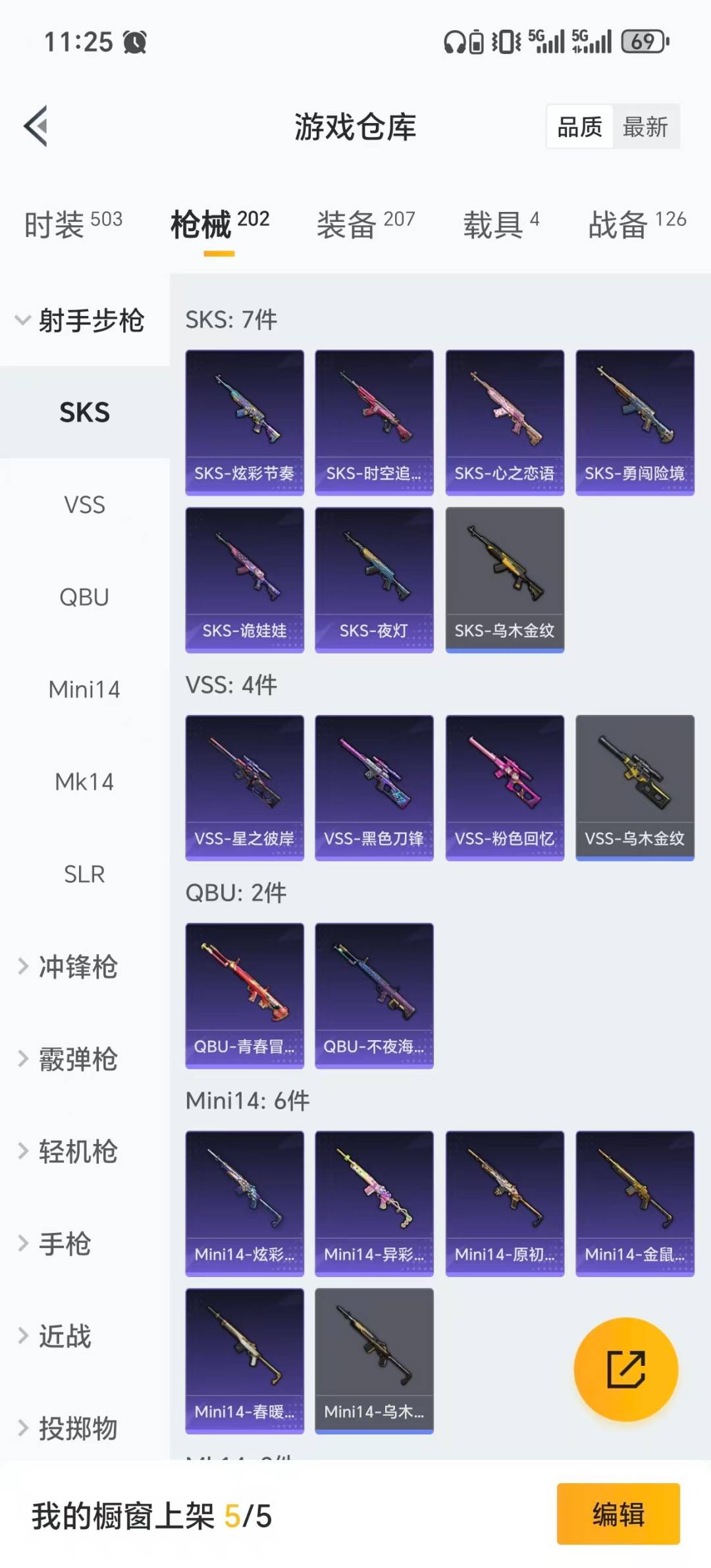Image resolution: width=711 pixels, height=1568 pixels.
Task: Tap the back arrow to exit the warehouse
Action: click(x=36, y=125)
